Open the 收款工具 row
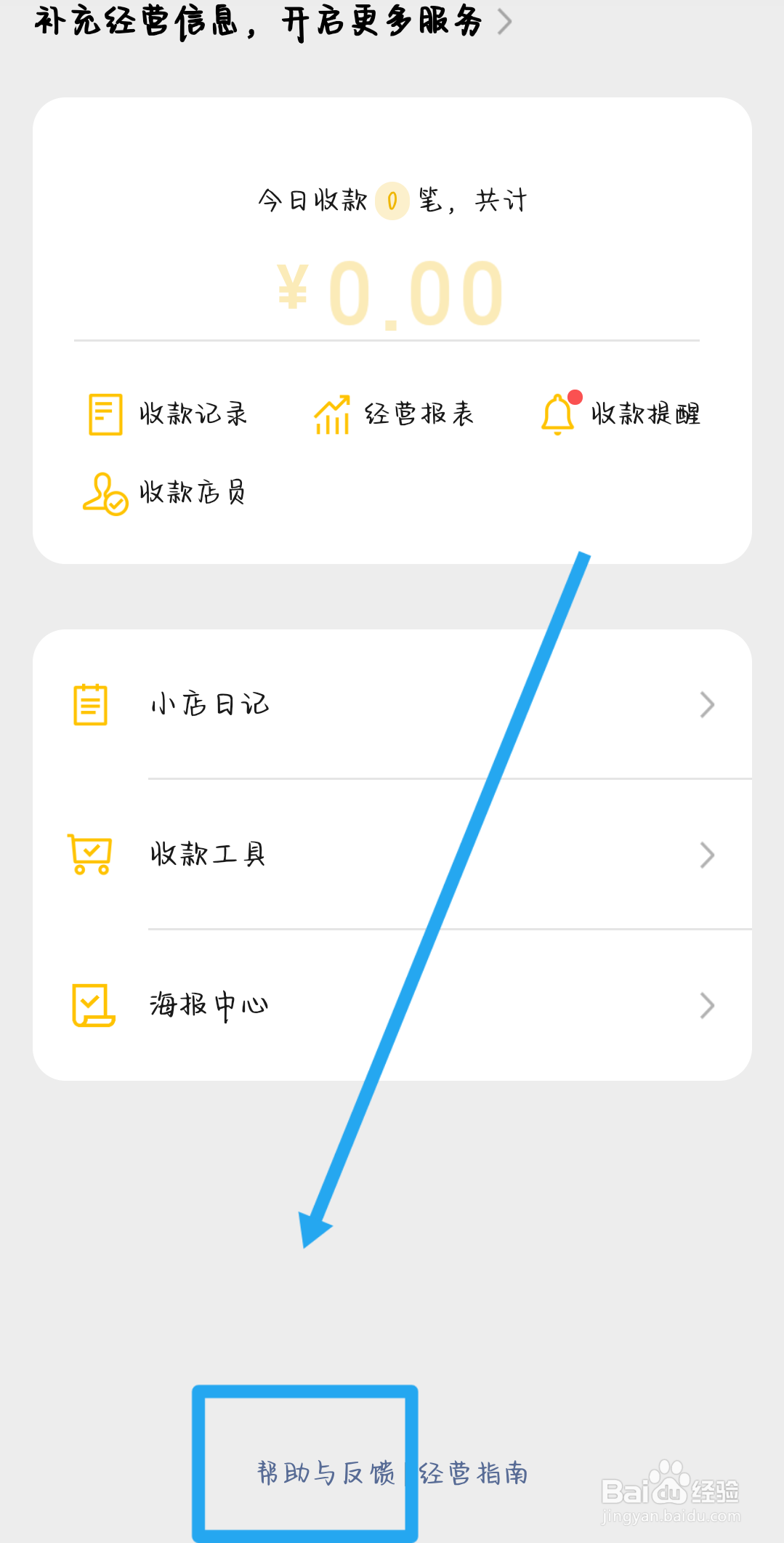Viewport: 784px width, 1543px height. click(392, 854)
